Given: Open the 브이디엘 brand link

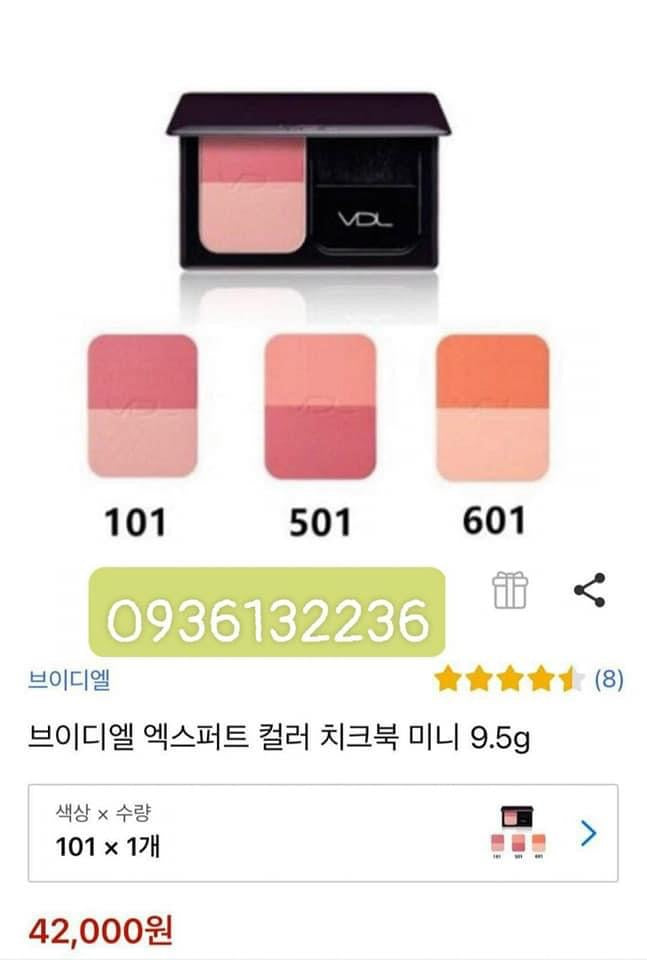Looking at the screenshot, I should tap(70, 680).
